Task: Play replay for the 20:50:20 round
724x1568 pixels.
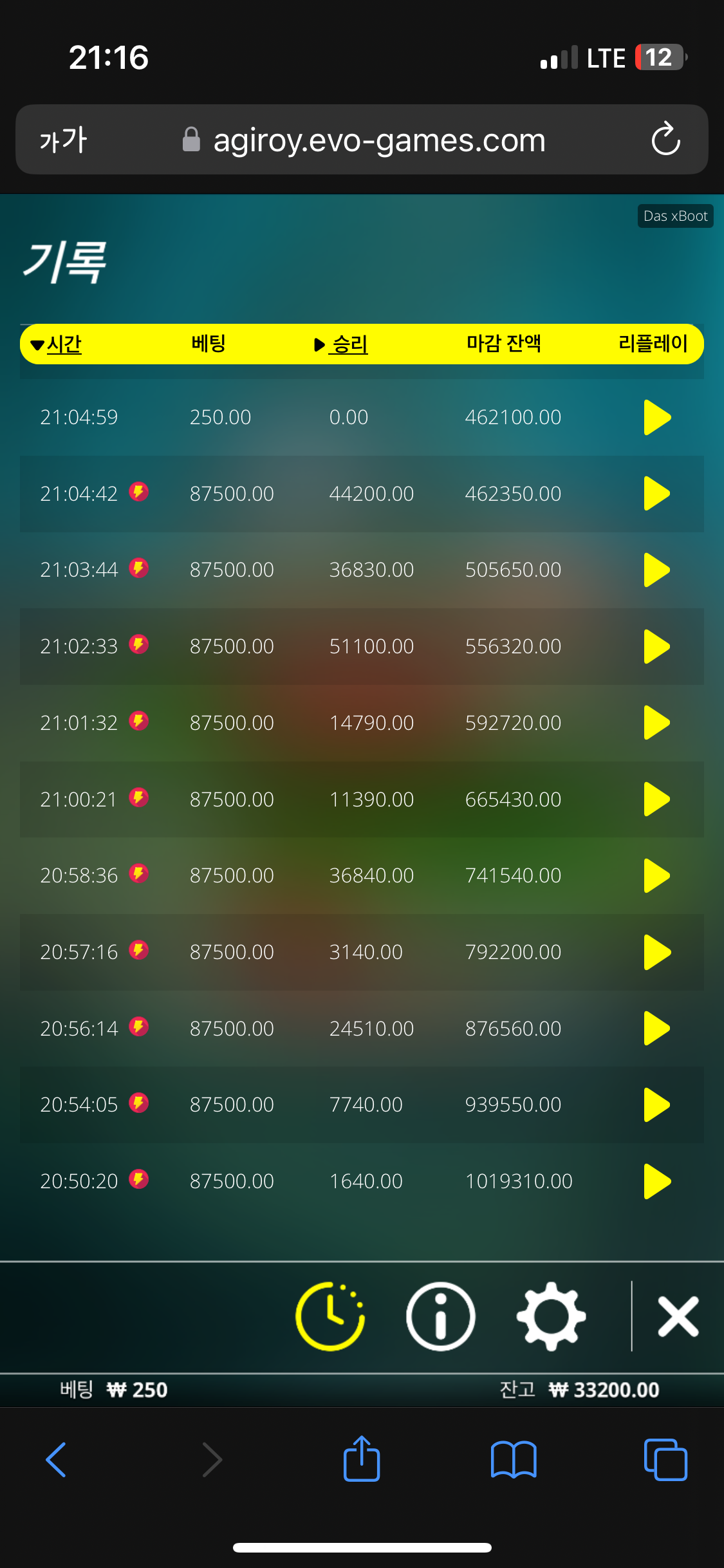Action: tap(657, 1181)
